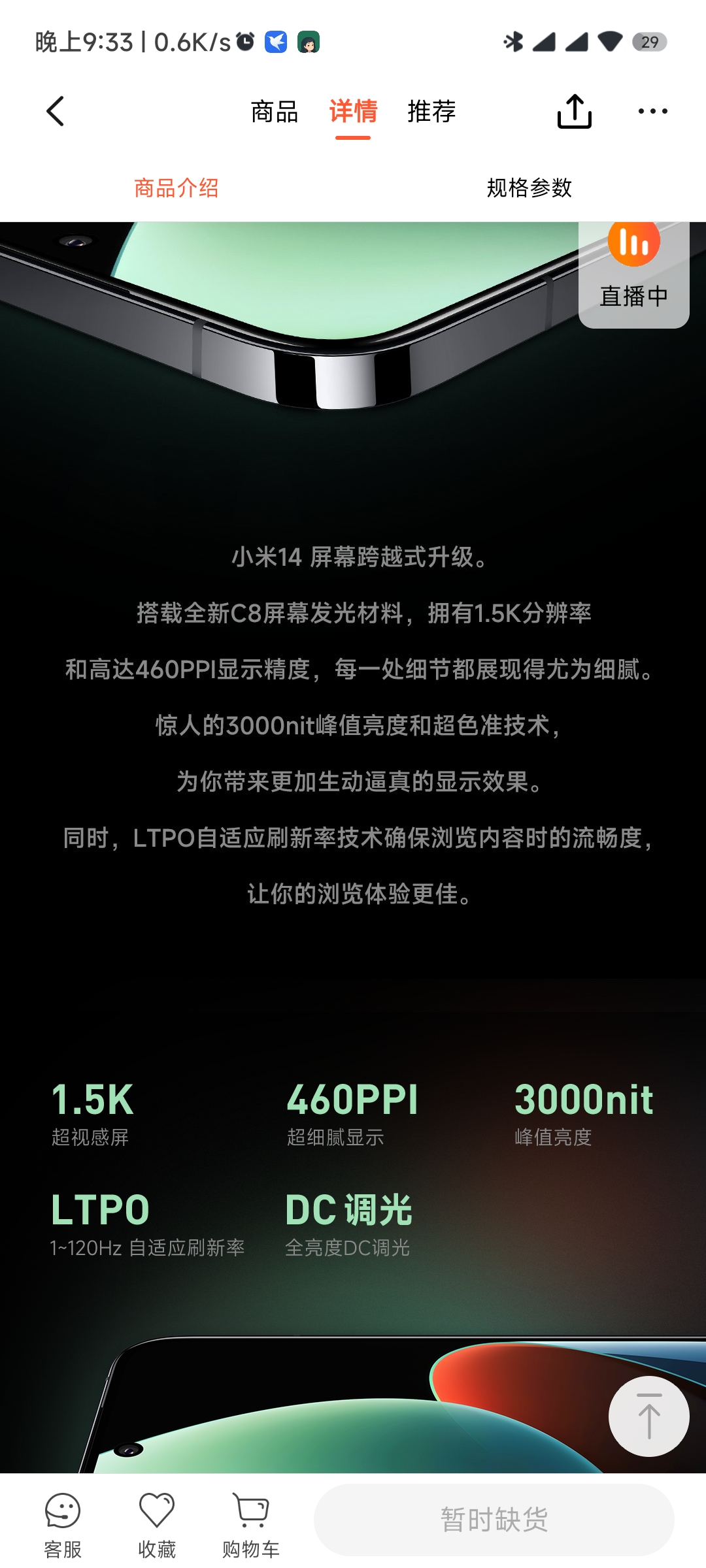Tap the back arrow at top left

55,111
